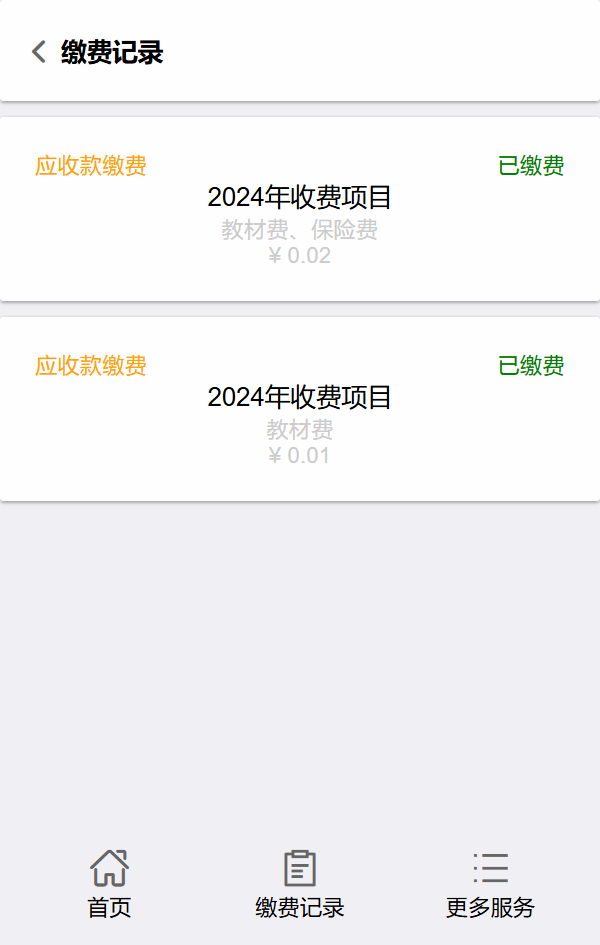Switch to the 首页 tab
The width and height of the screenshot is (600, 945).
coord(109,883)
